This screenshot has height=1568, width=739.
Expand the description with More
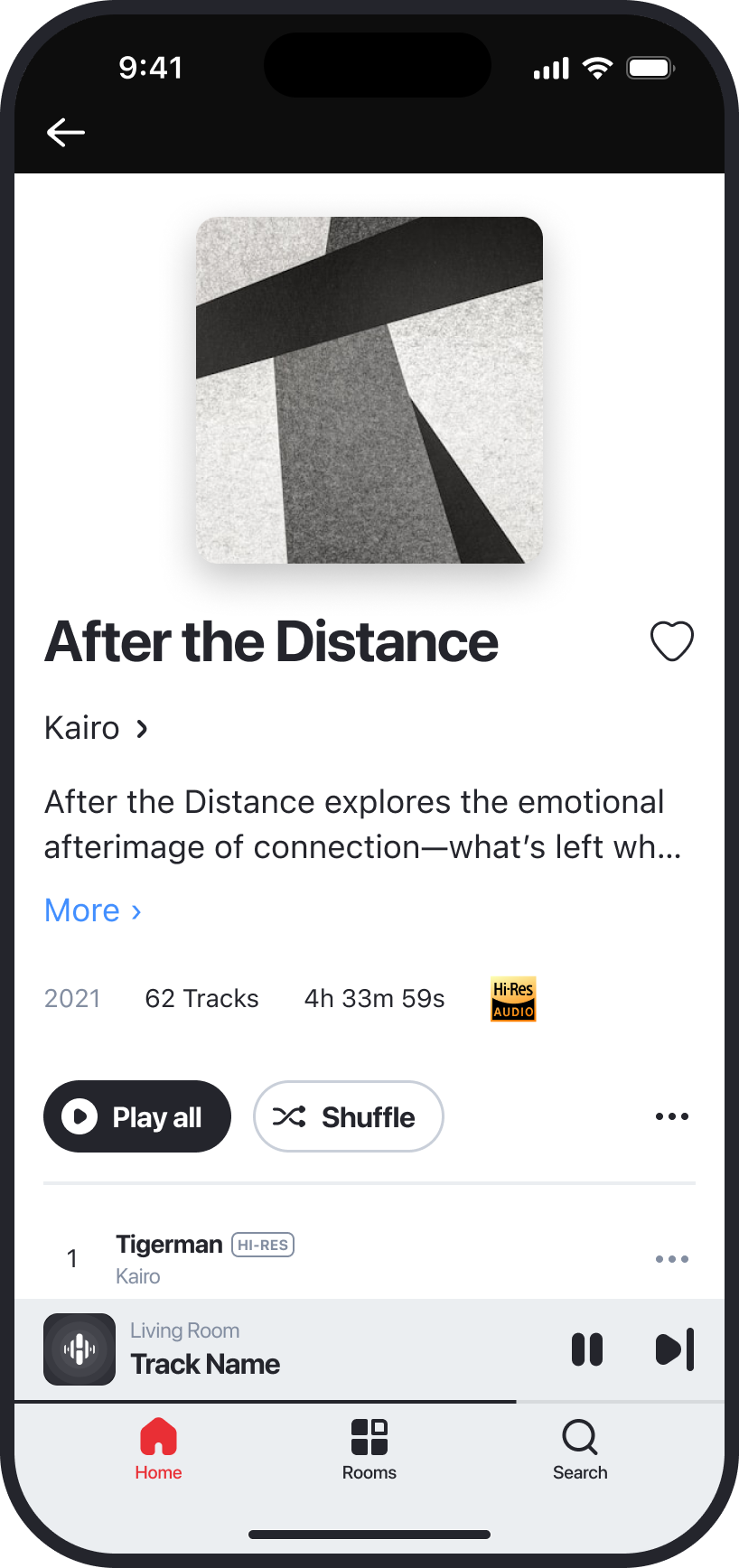pos(93,910)
